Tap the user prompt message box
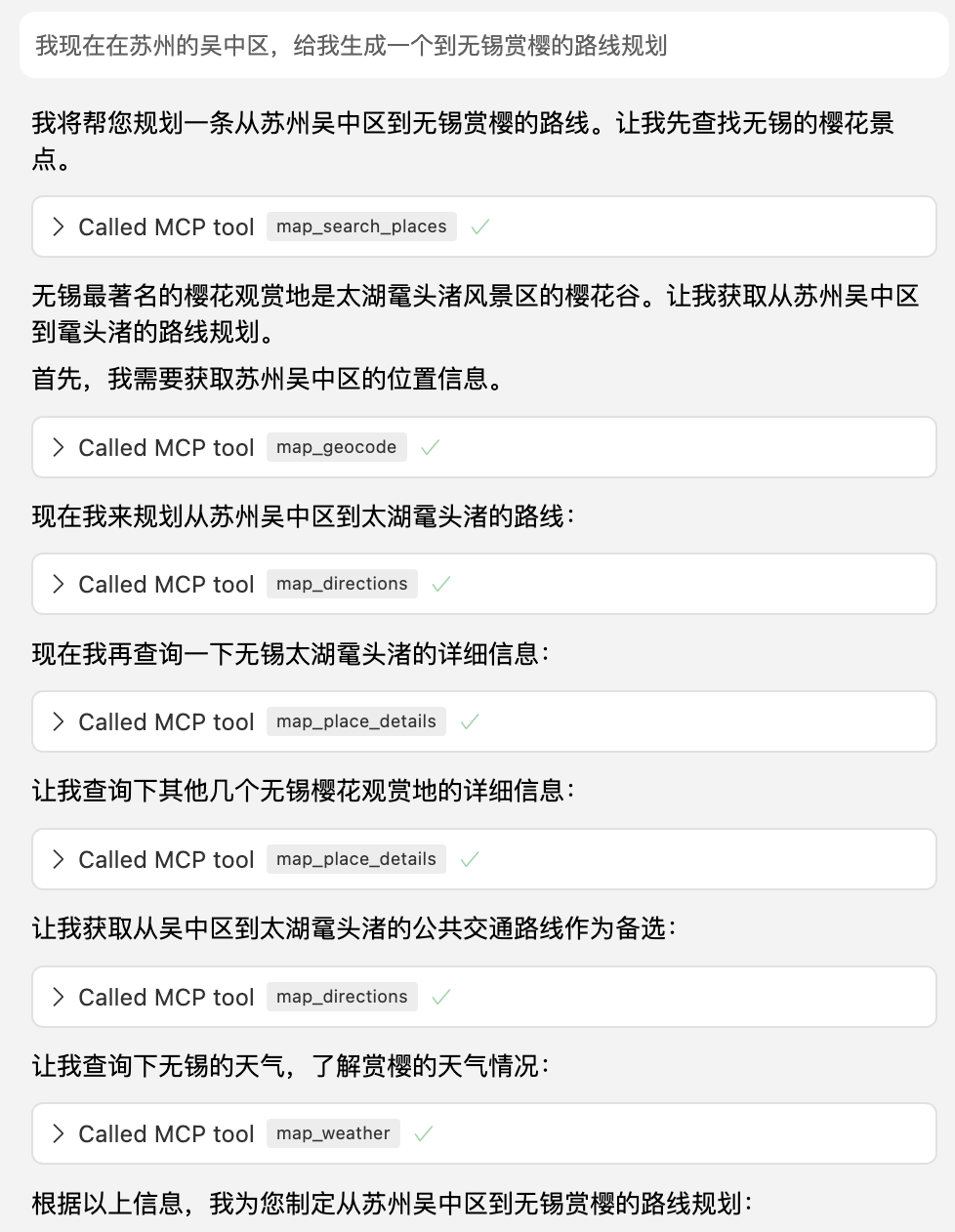955x1232 pixels. point(483,46)
